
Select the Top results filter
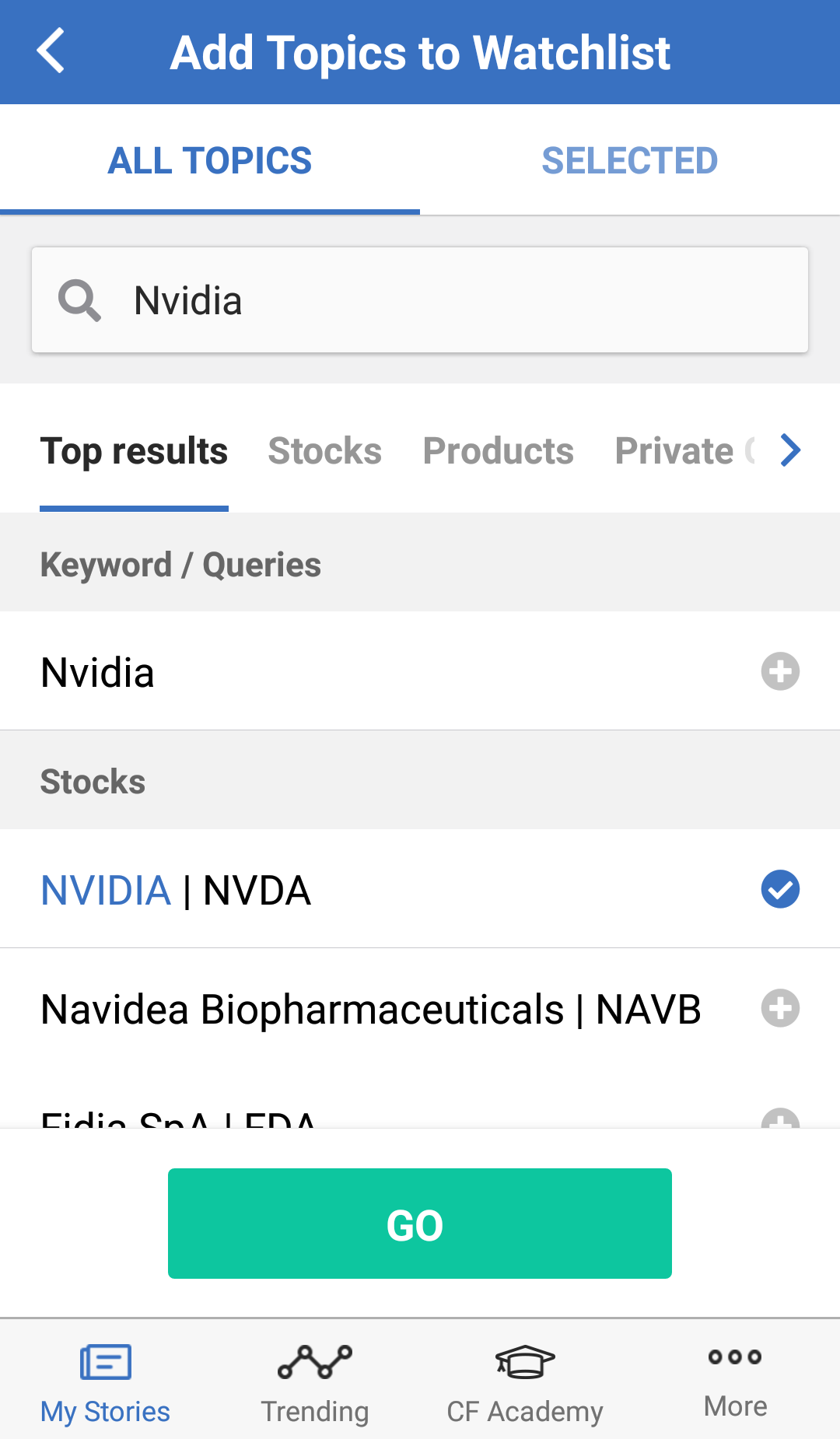(134, 451)
